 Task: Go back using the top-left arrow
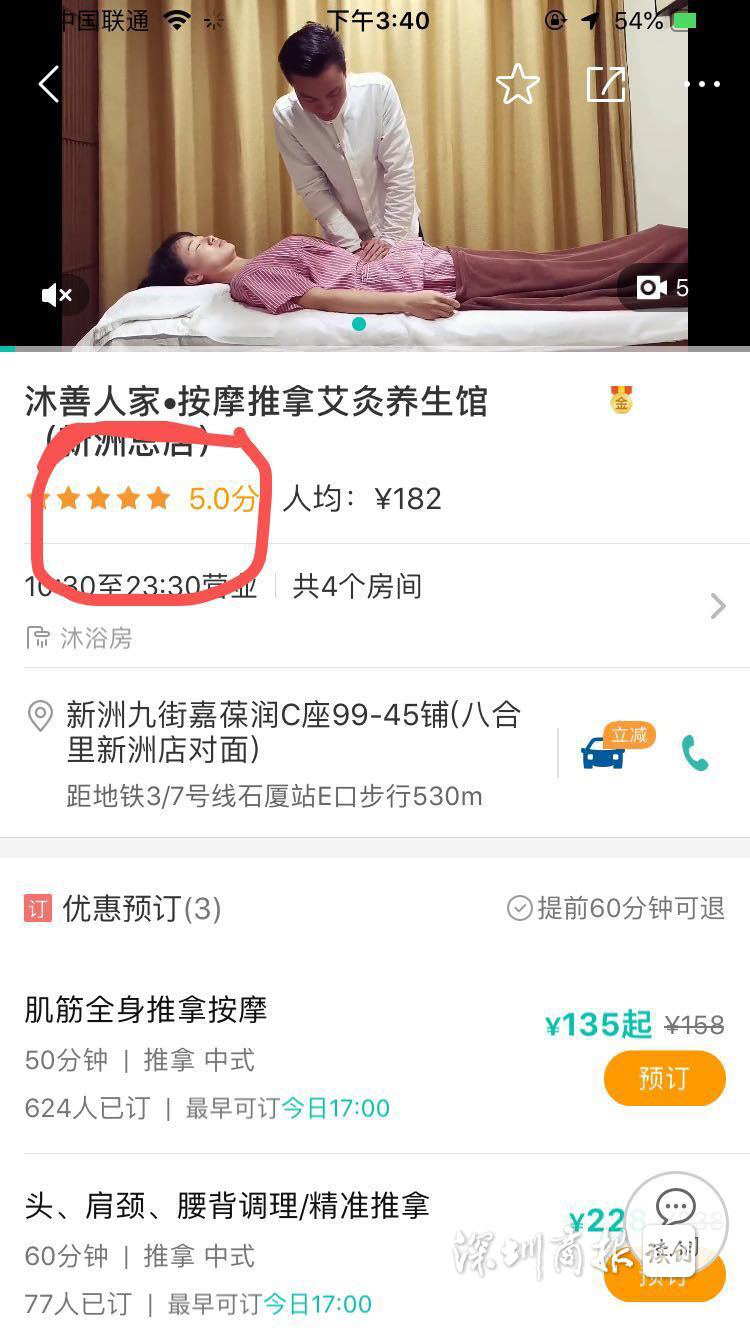pyautogui.click(x=48, y=84)
